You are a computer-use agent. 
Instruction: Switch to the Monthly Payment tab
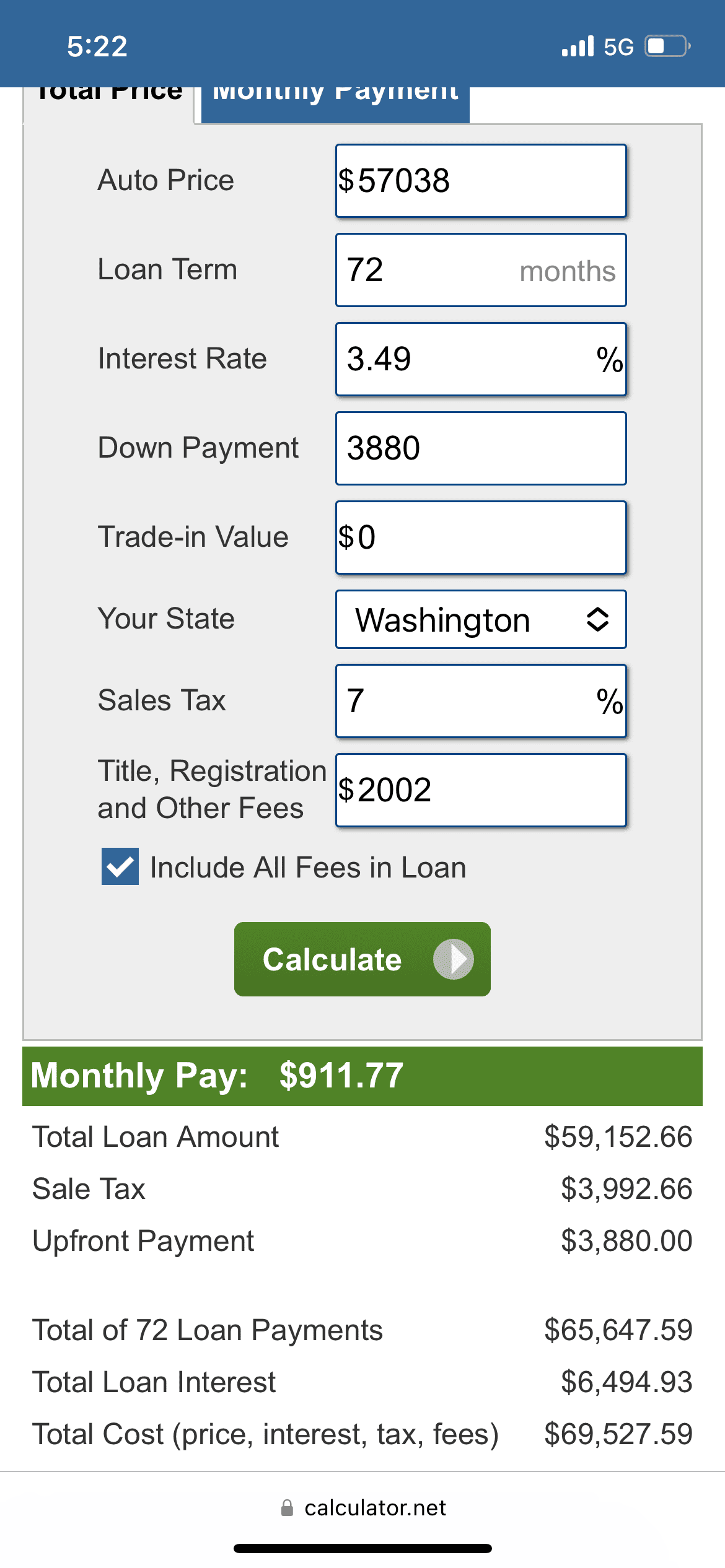[335, 104]
